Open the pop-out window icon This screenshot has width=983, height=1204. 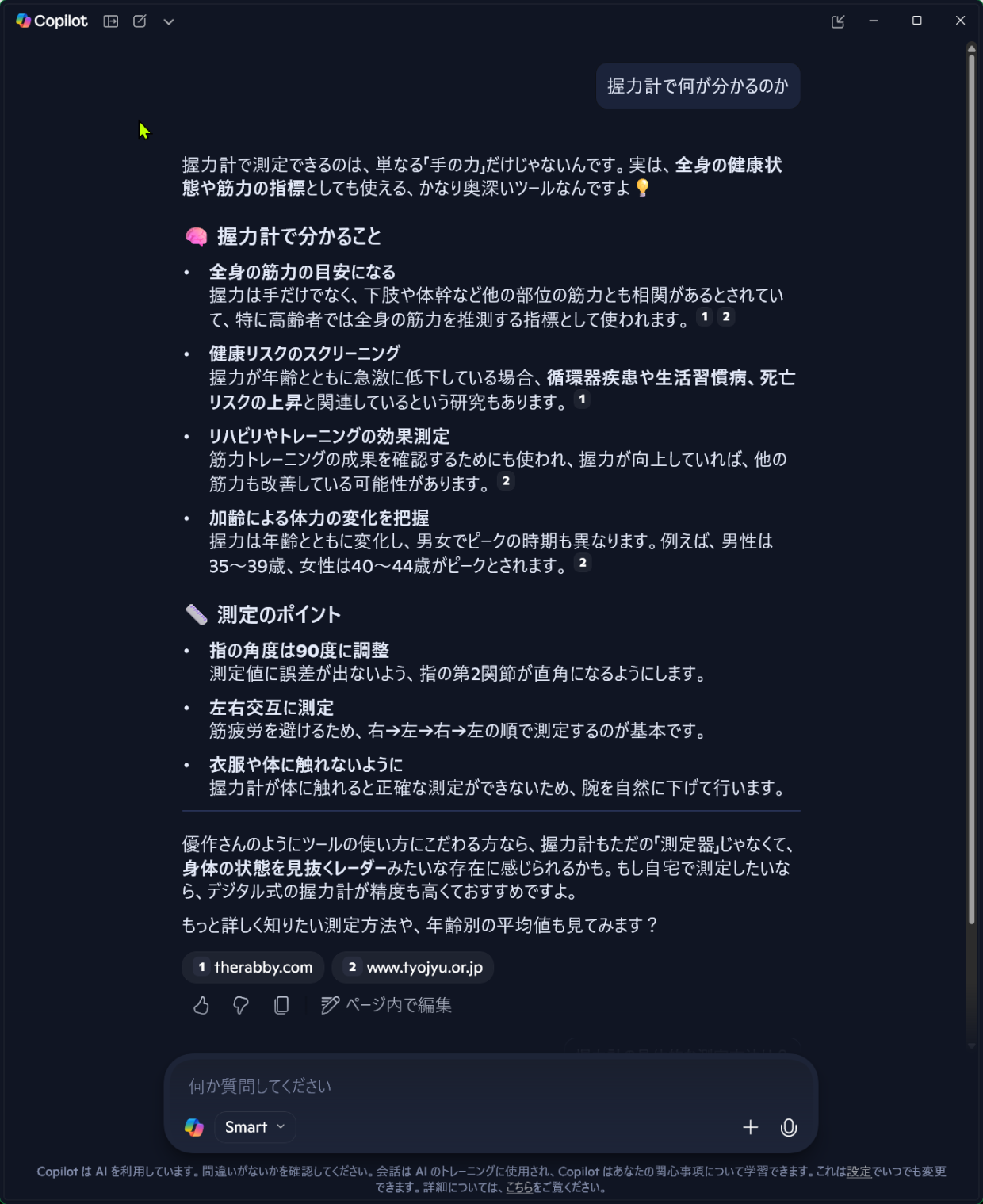(838, 21)
